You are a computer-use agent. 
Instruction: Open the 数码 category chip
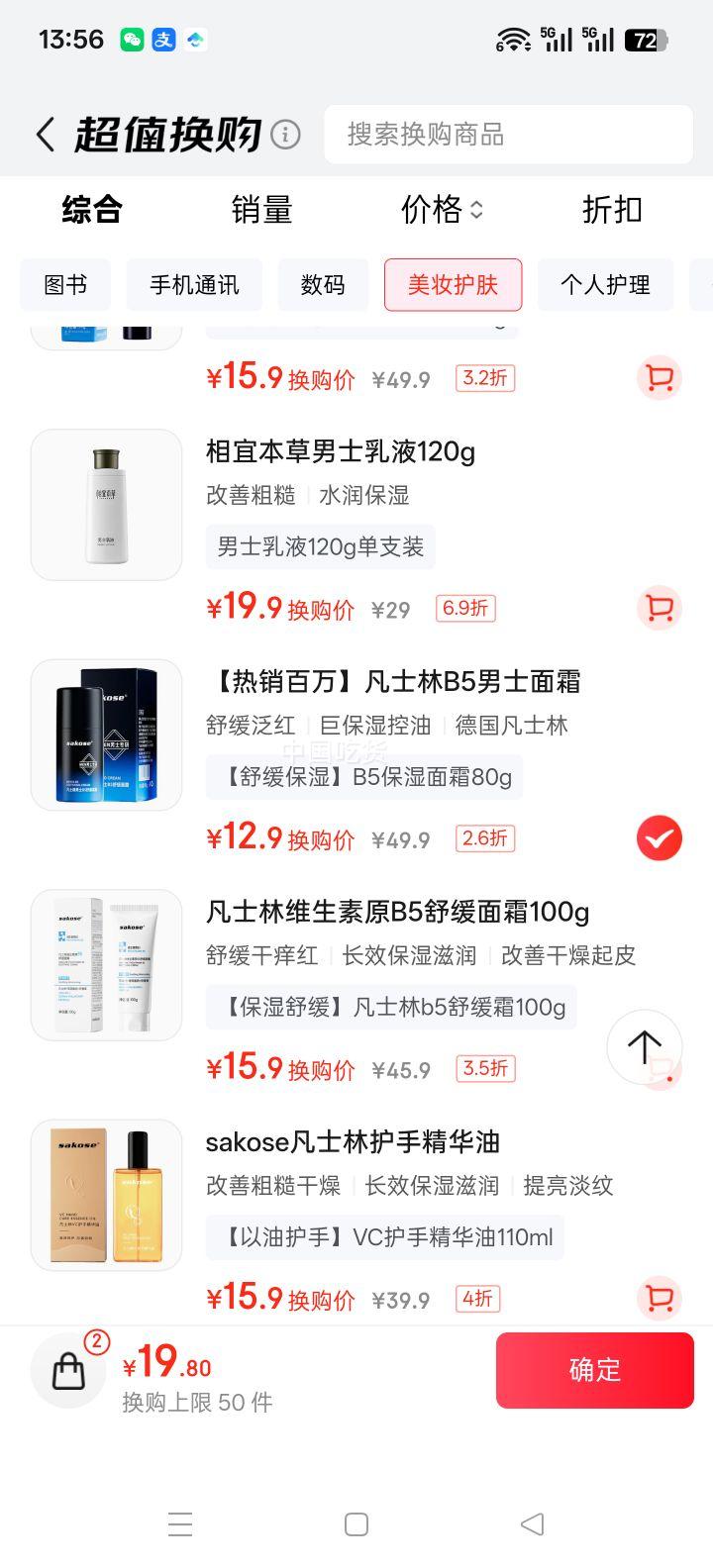[x=323, y=284]
